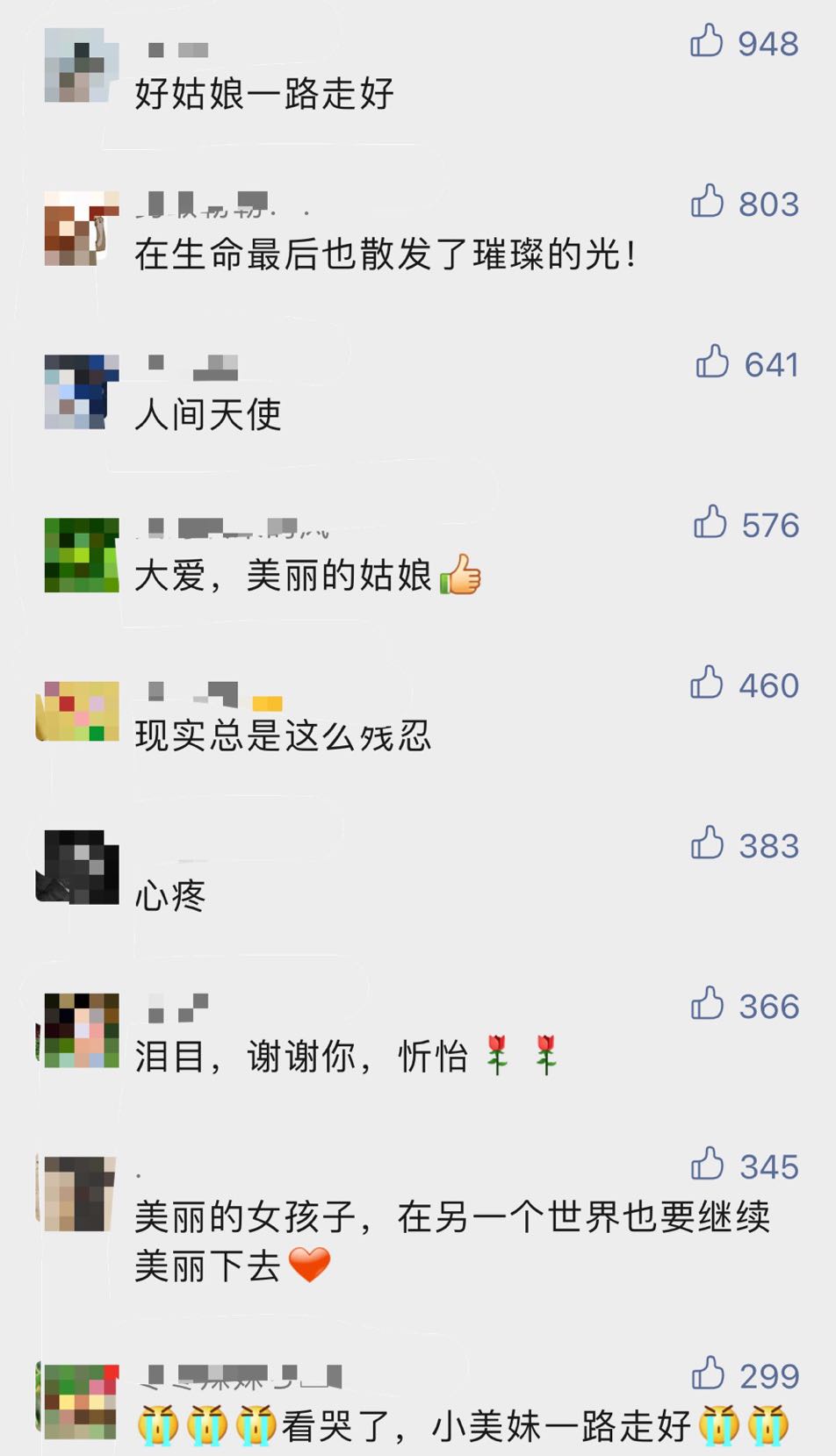Like the comment "大爱，美丽的姑娘"
Viewport: 836px width, 1456px height.
click(x=710, y=522)
